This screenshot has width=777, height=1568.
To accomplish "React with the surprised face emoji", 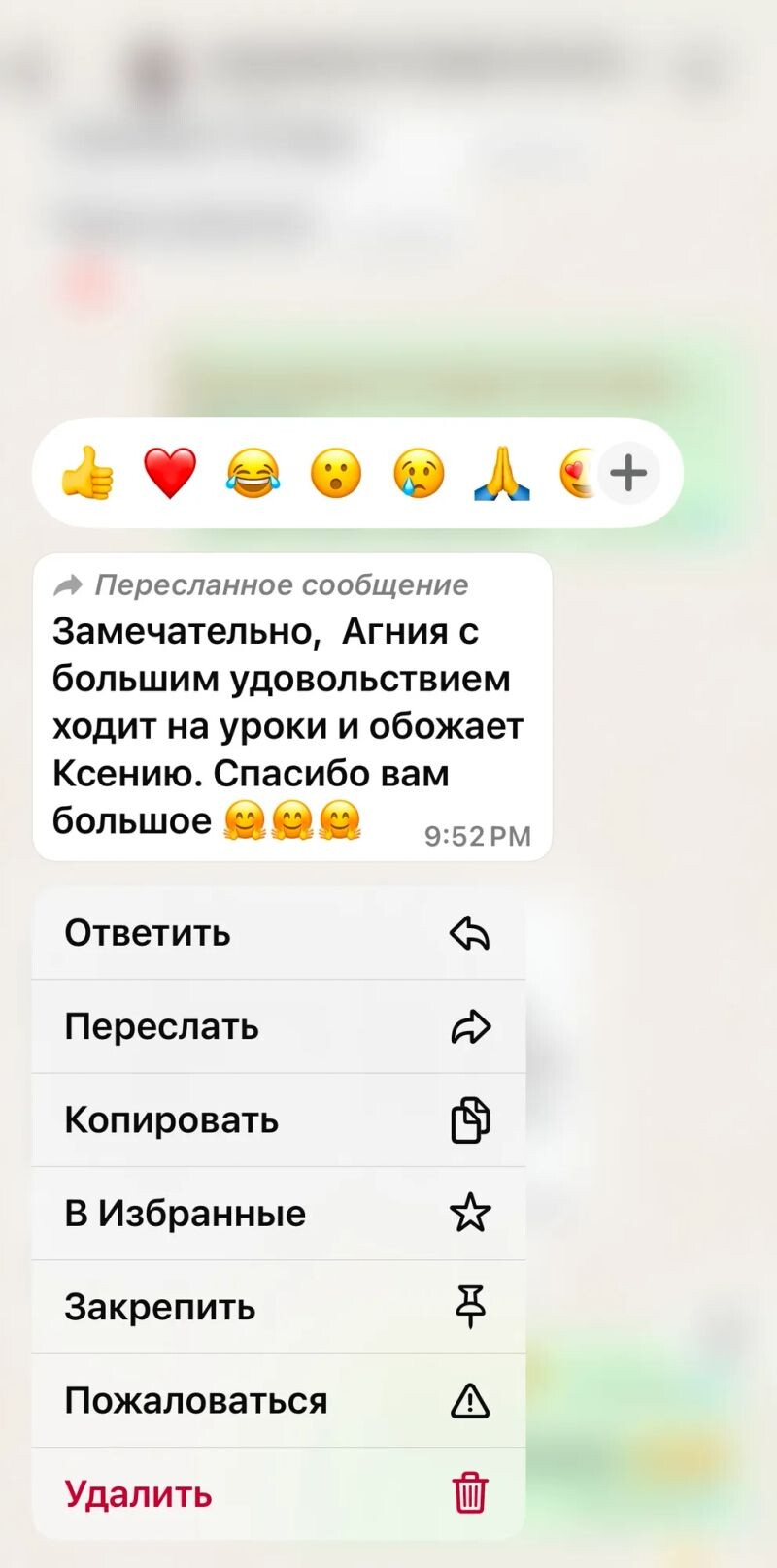I will tap(336, 473).
